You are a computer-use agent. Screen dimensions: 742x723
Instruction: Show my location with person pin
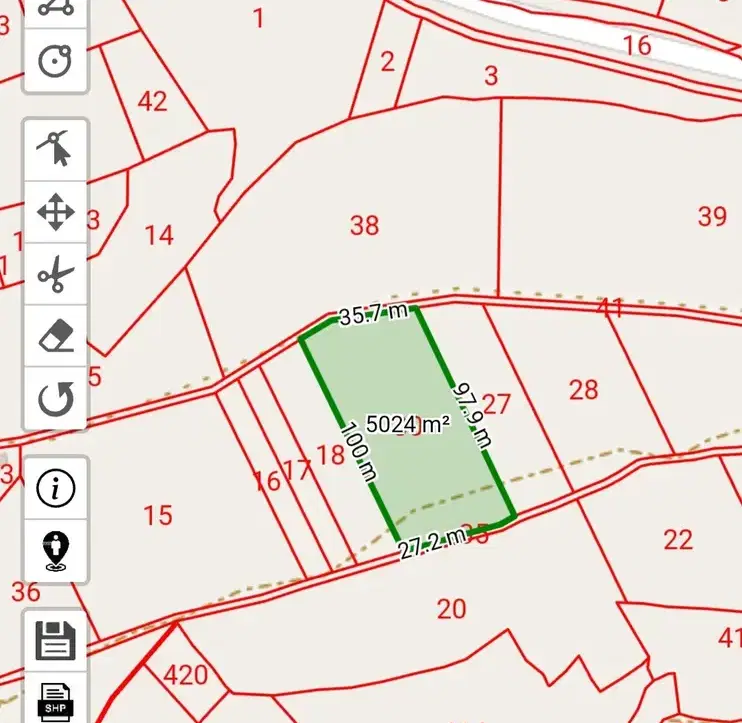coord(55,551)
